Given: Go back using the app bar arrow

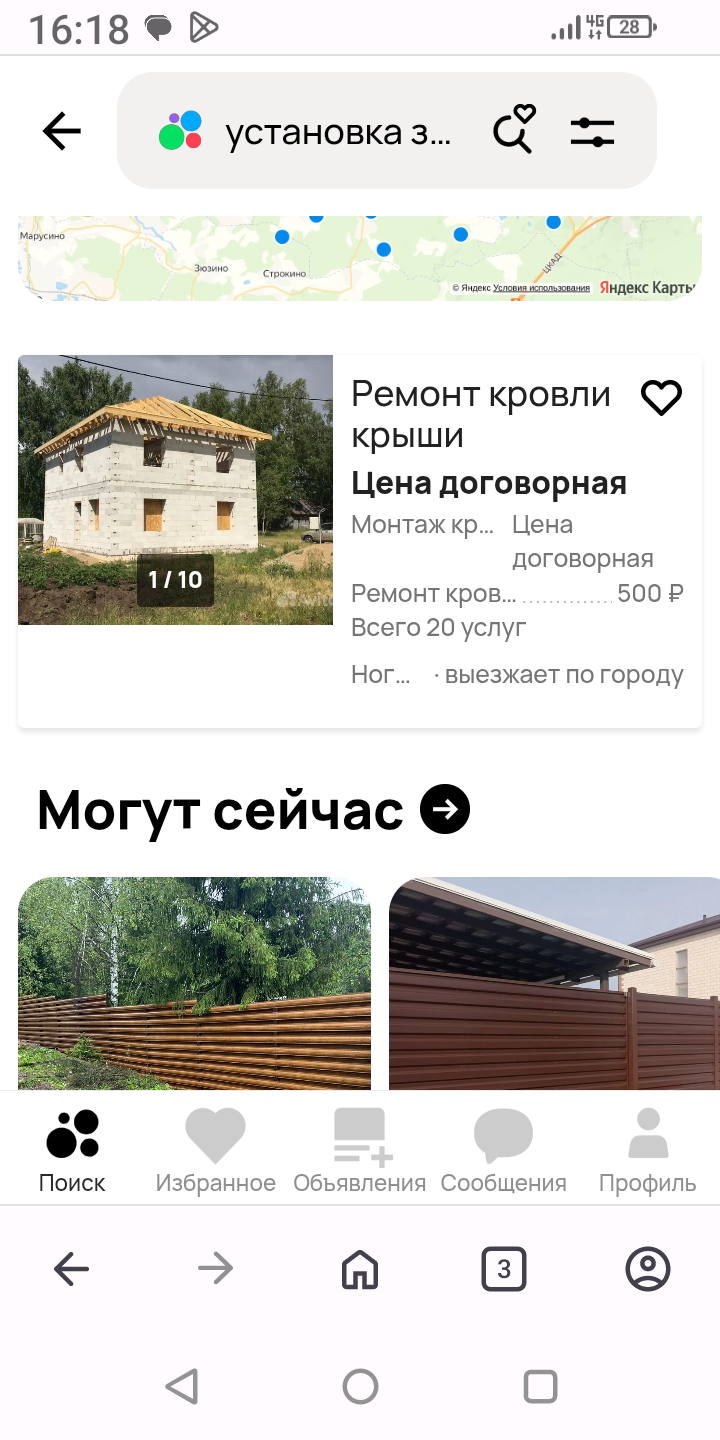Looking at the screenshot, I should click(x=62, y=132).
